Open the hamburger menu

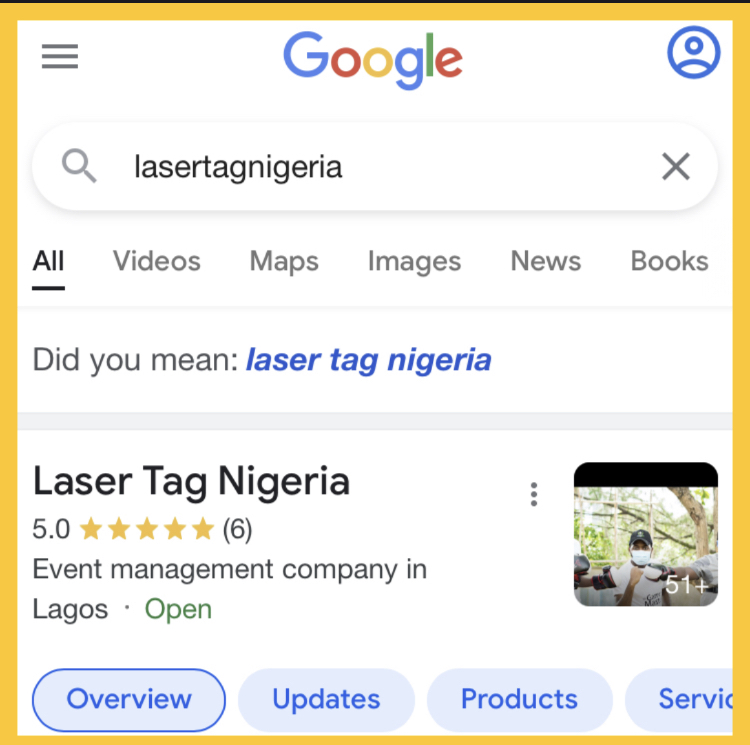coord(60,57)
